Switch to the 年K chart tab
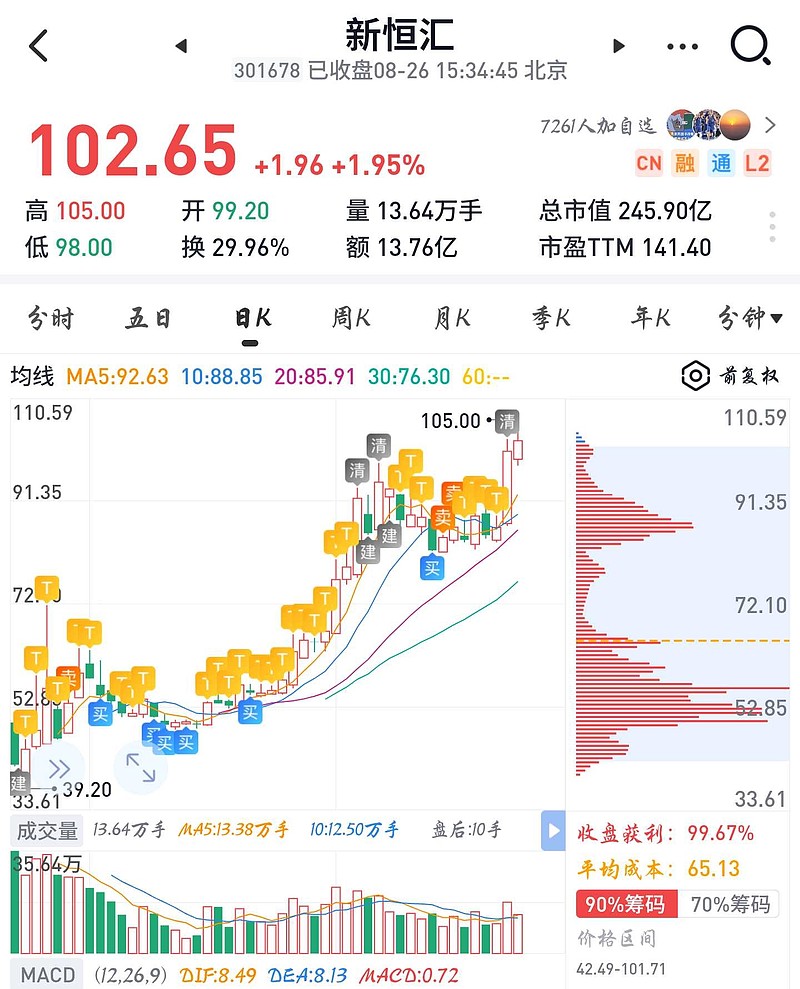Image resolution: width=800 pixels, height=989 pixels. 650,318
